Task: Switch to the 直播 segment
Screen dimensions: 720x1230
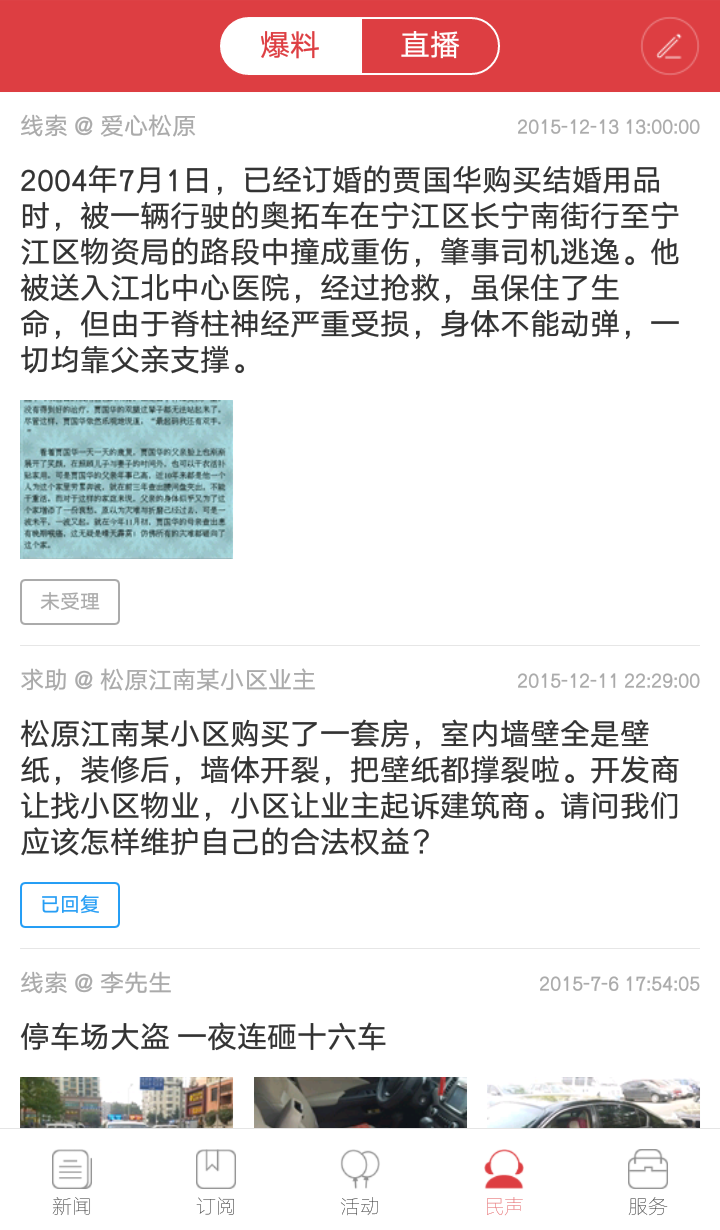Action: click(x=430, y=46)
